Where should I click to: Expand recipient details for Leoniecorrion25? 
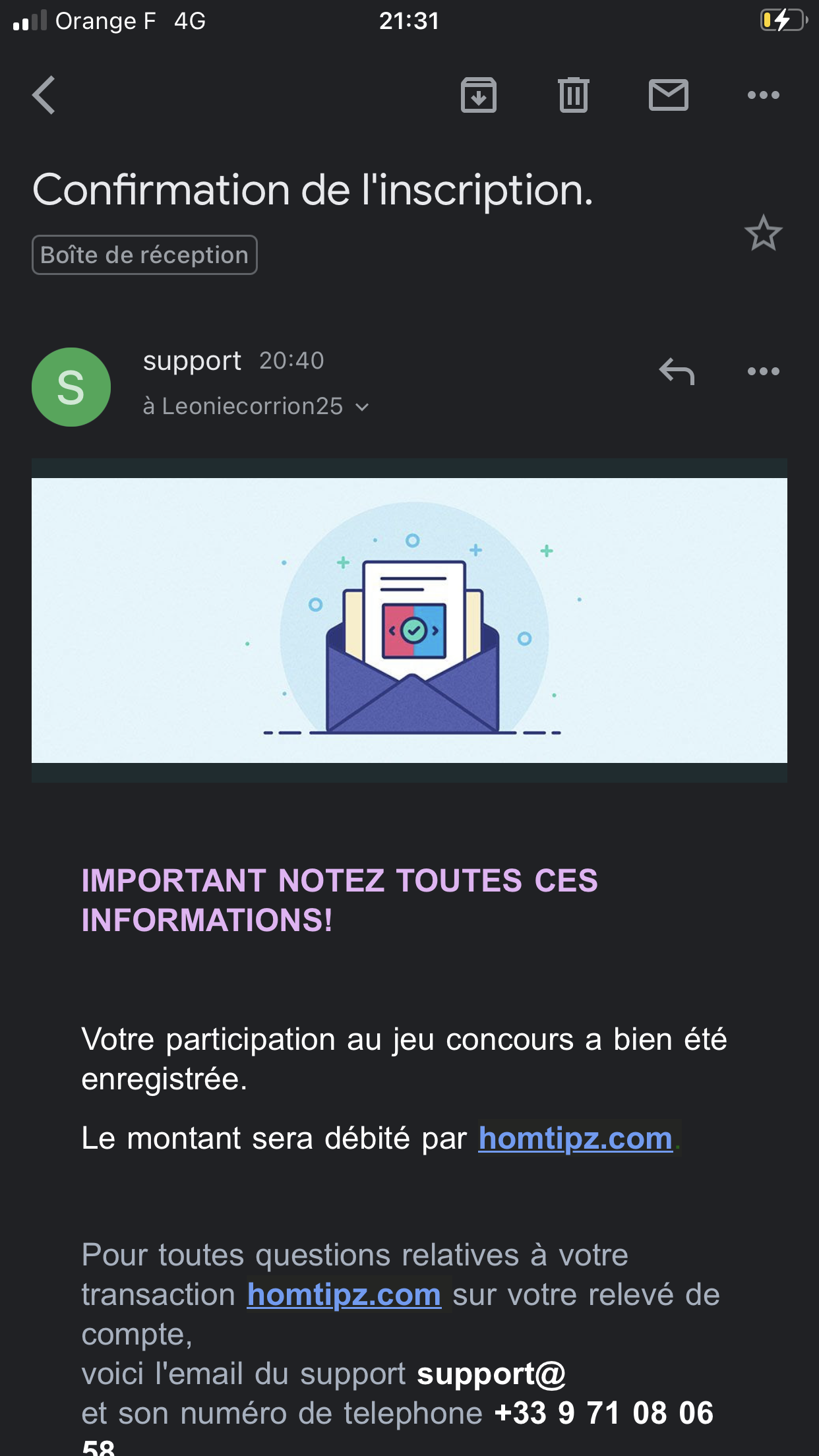pyautogui.click(x=362, y=408)
